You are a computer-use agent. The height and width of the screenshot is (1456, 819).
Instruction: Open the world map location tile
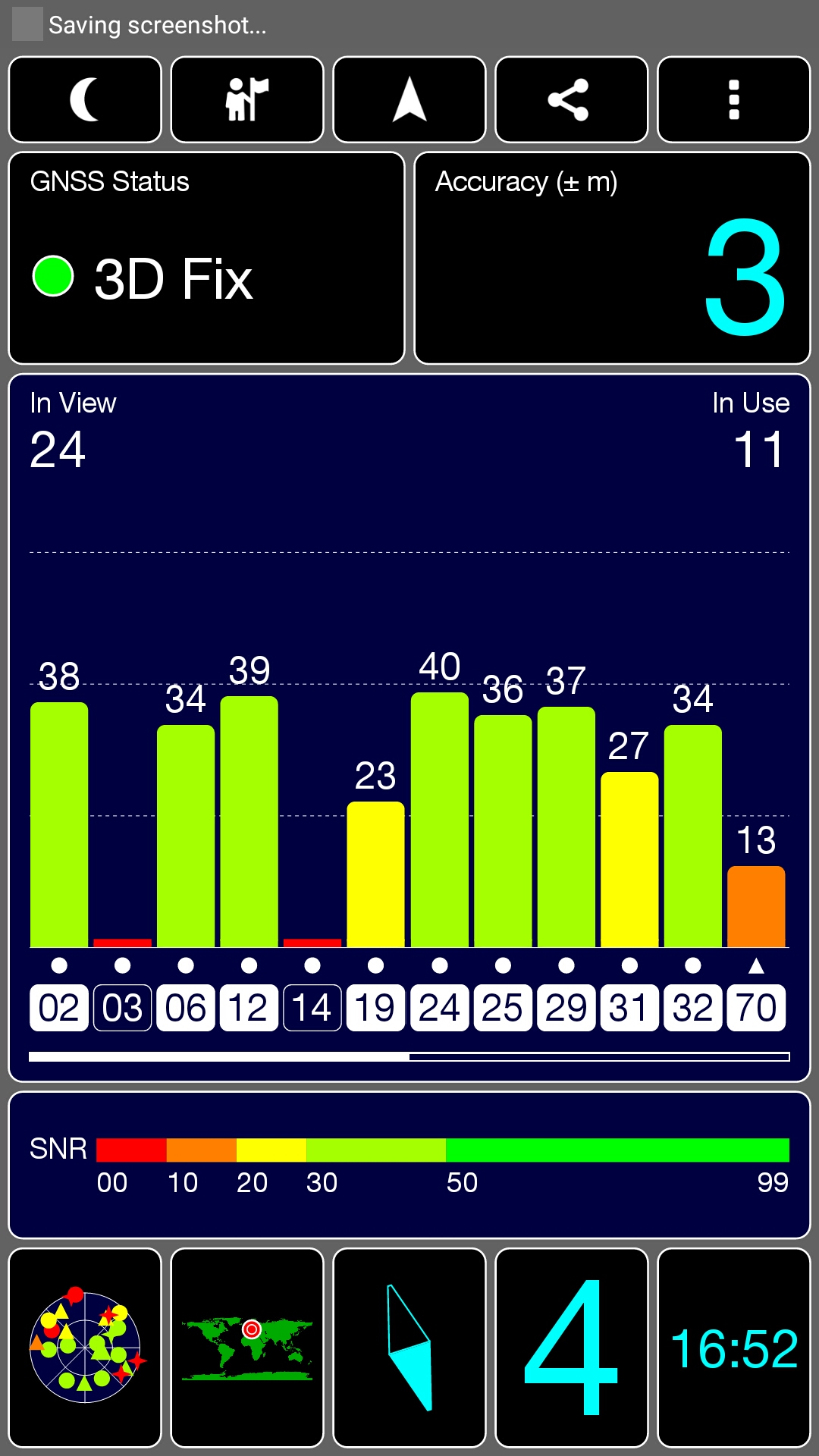(x=247, y=1348)
